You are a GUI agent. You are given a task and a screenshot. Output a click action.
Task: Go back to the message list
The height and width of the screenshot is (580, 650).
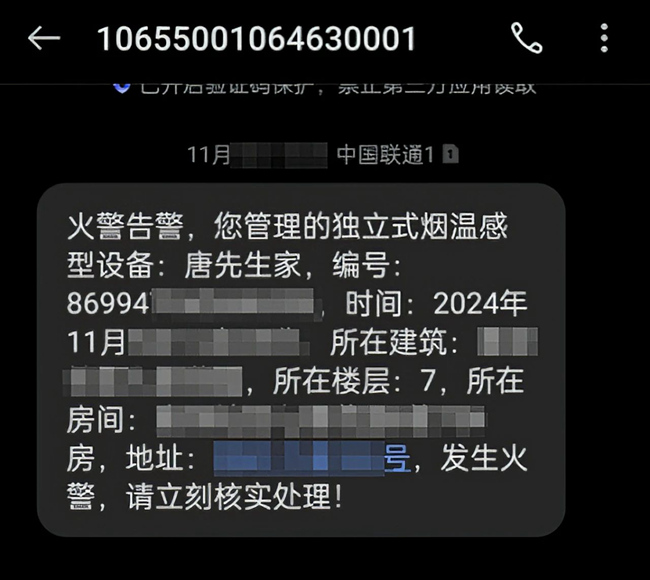point(44,39)
